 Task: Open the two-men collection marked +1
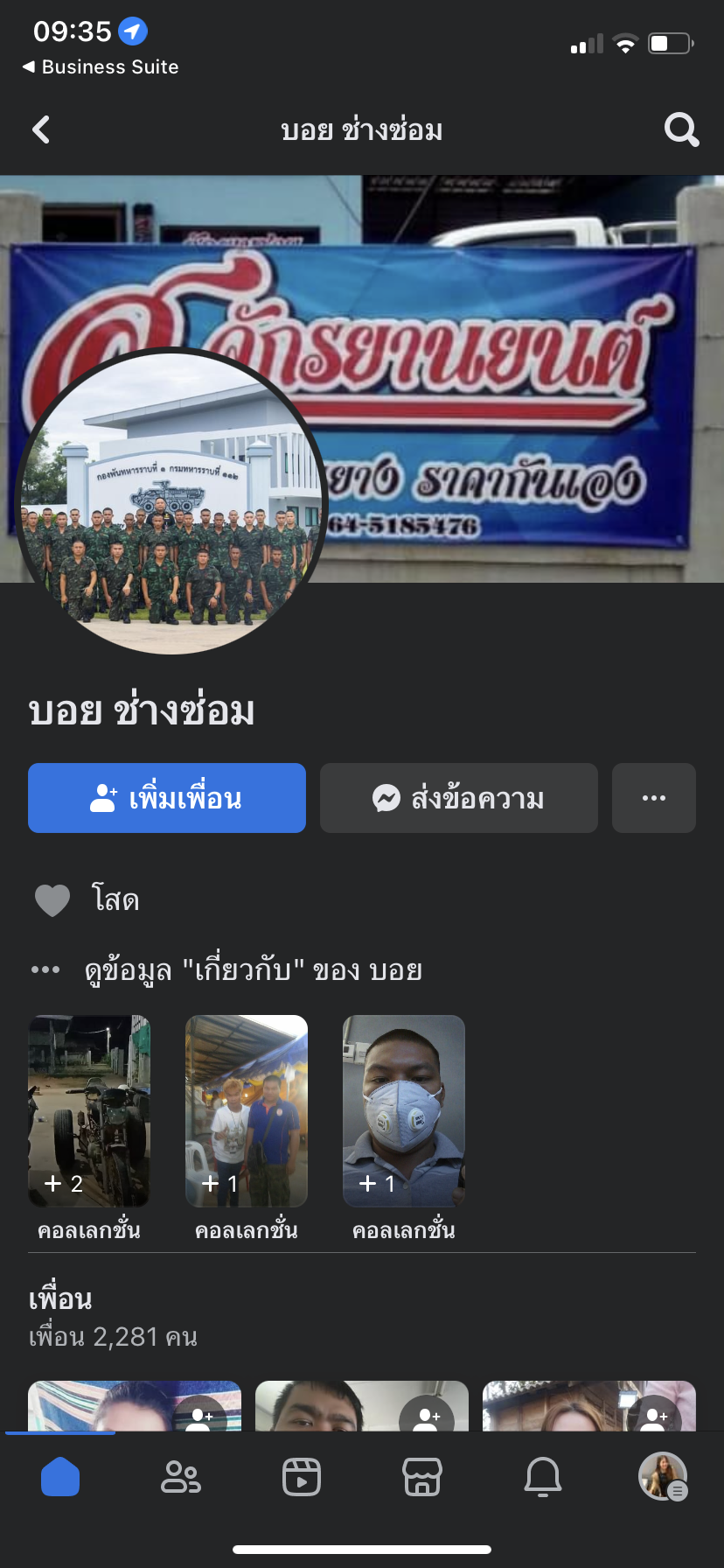coord(247,1111)
